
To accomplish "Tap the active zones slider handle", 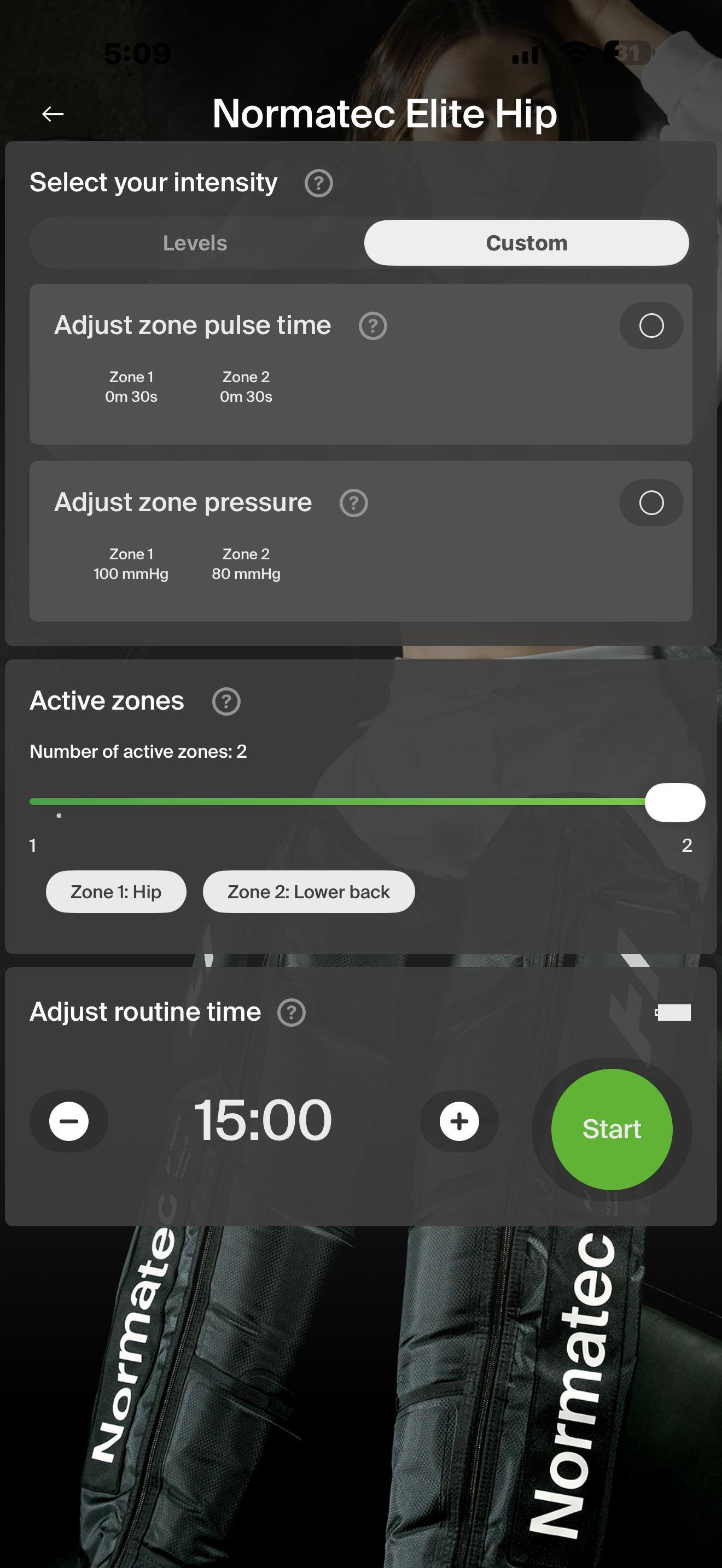I will click(674, 802).
